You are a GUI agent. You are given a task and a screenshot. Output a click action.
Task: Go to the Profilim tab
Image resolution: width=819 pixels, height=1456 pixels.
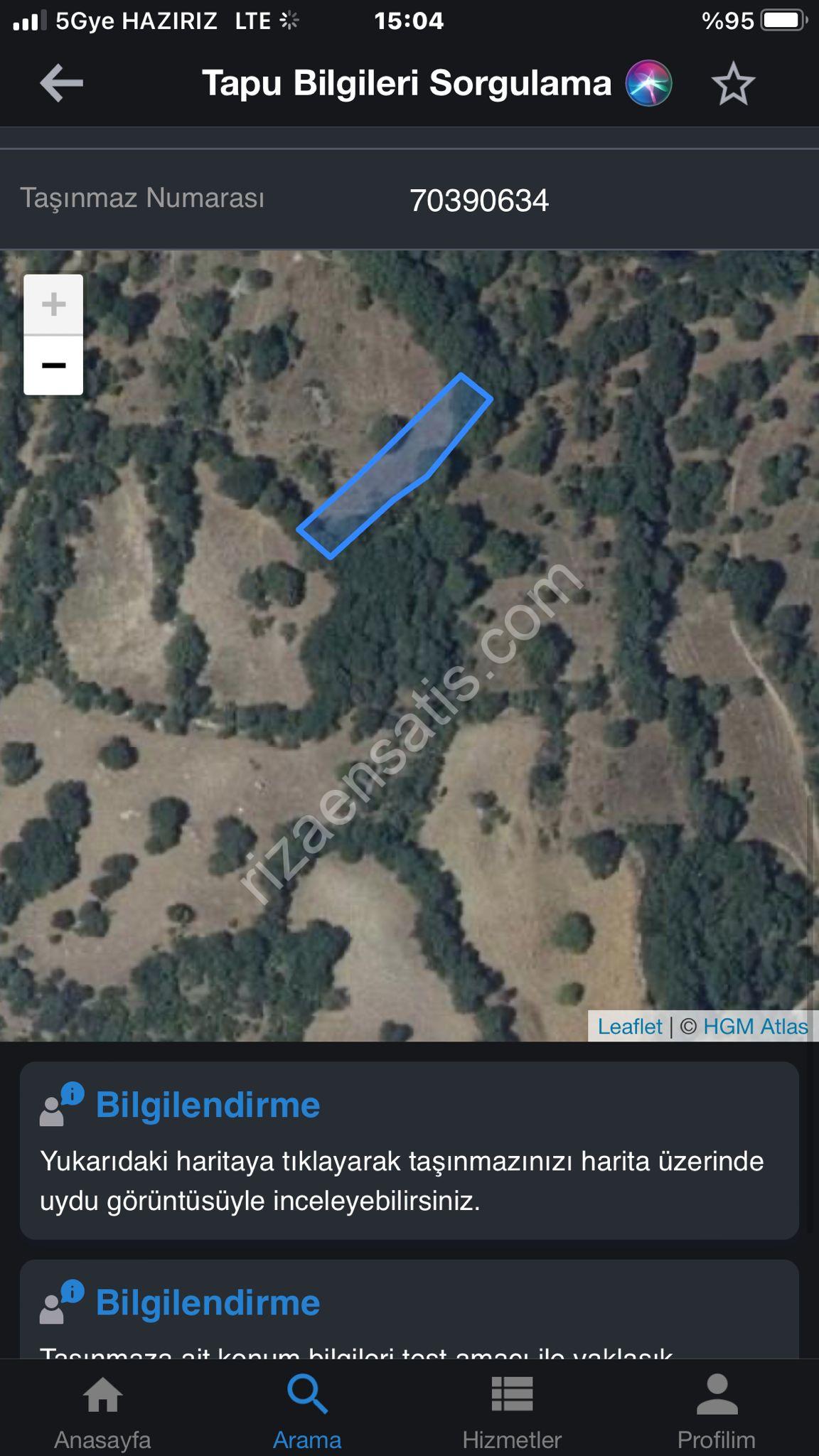(x=717, y=1410)
